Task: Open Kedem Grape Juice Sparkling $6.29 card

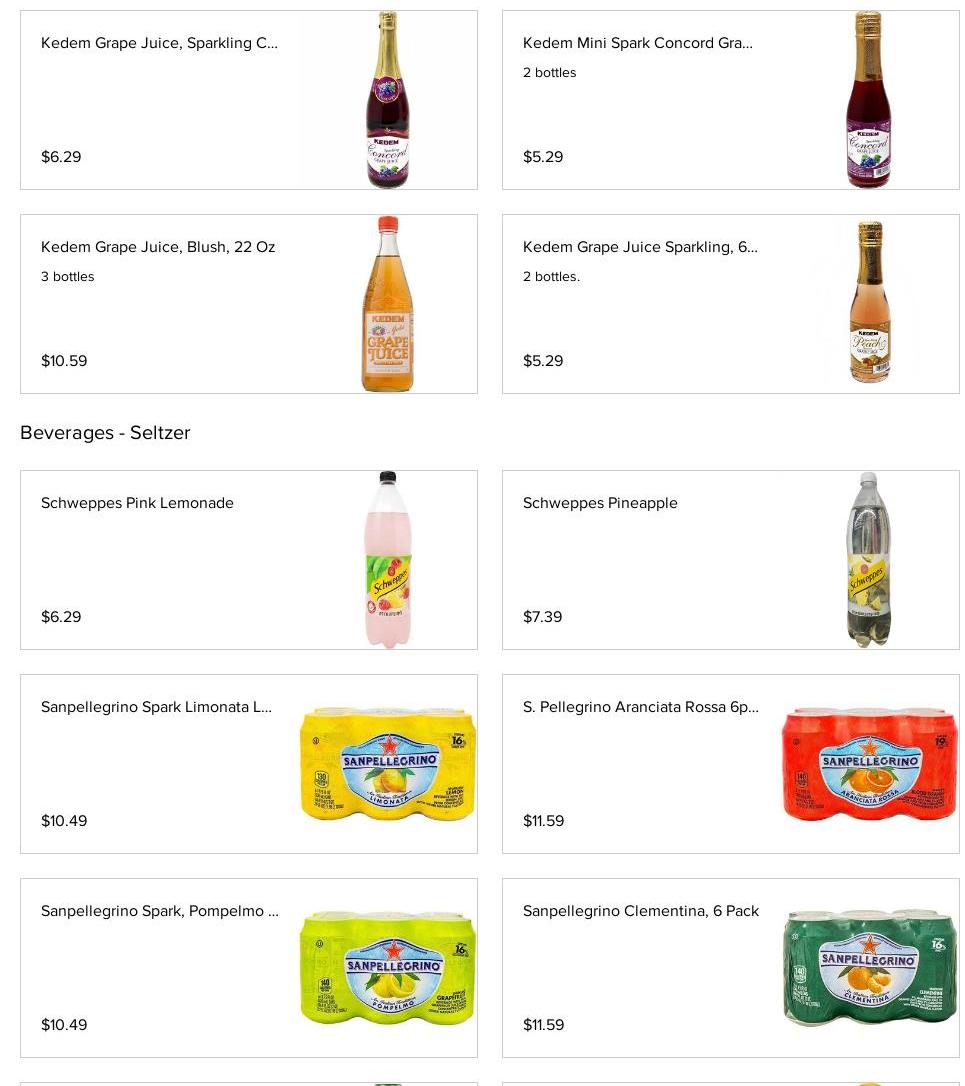Action: 248,100
